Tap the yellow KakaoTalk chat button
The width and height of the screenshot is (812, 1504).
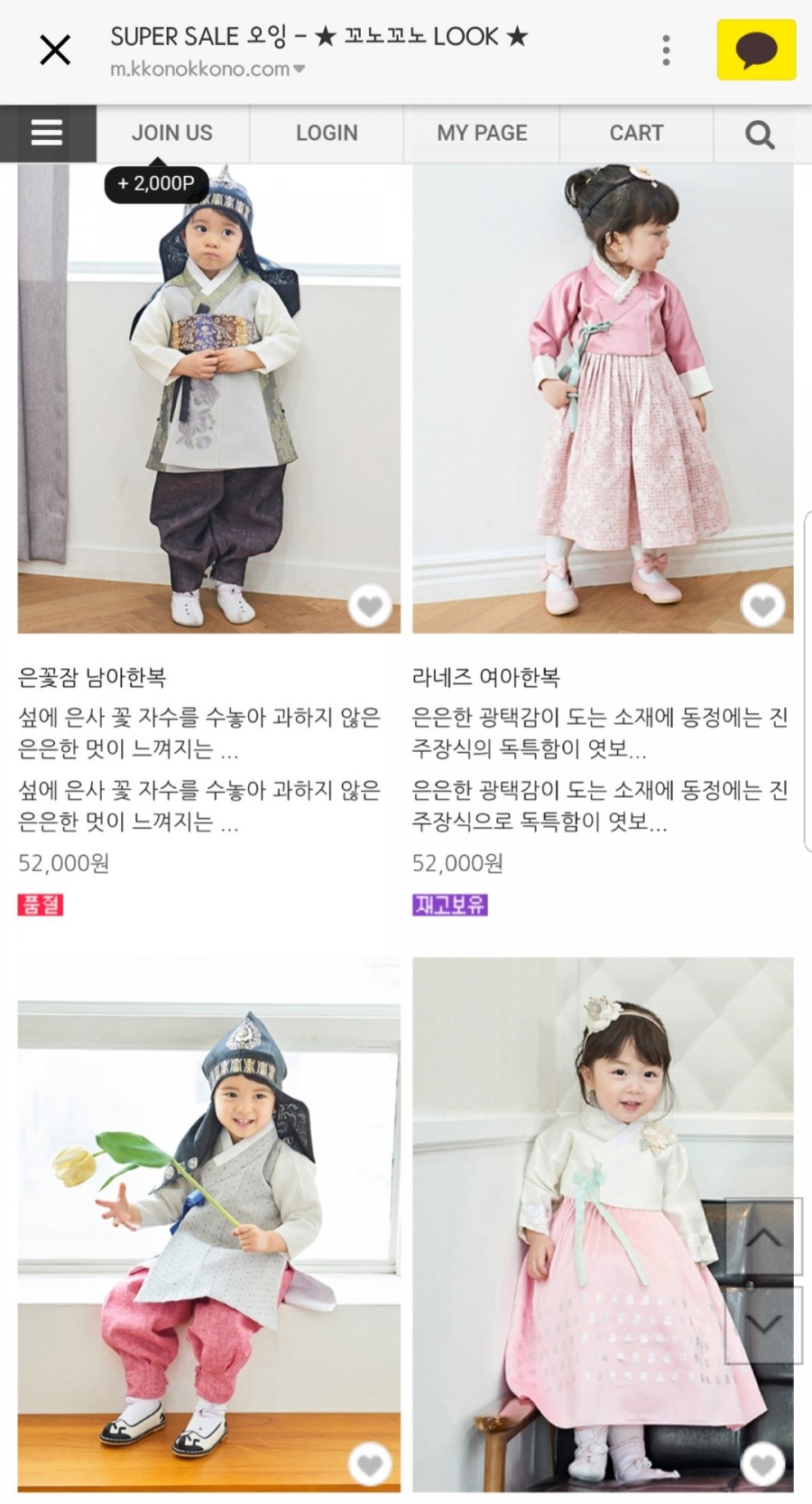756,51
